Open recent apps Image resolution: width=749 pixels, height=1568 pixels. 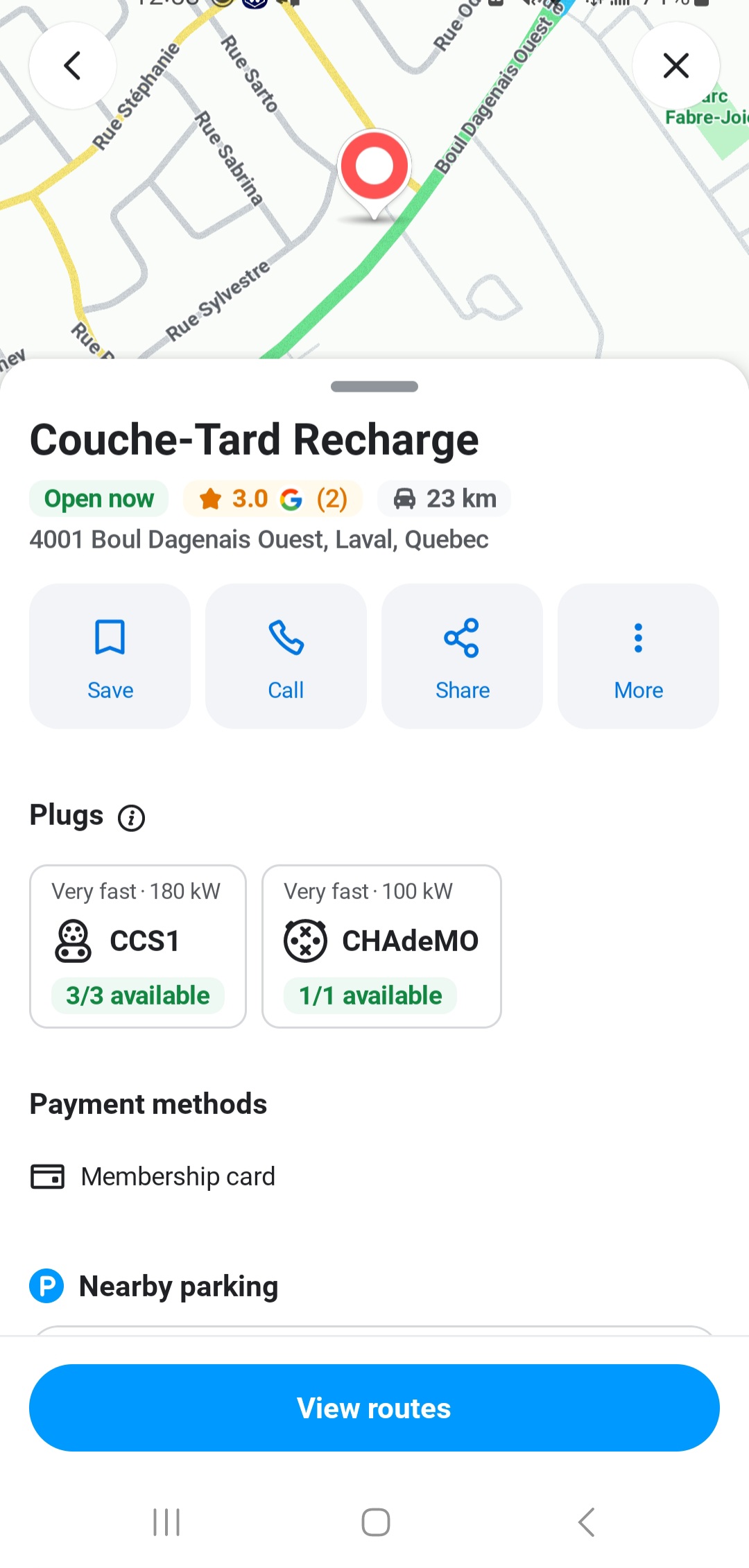click(x=166, y=1522)
